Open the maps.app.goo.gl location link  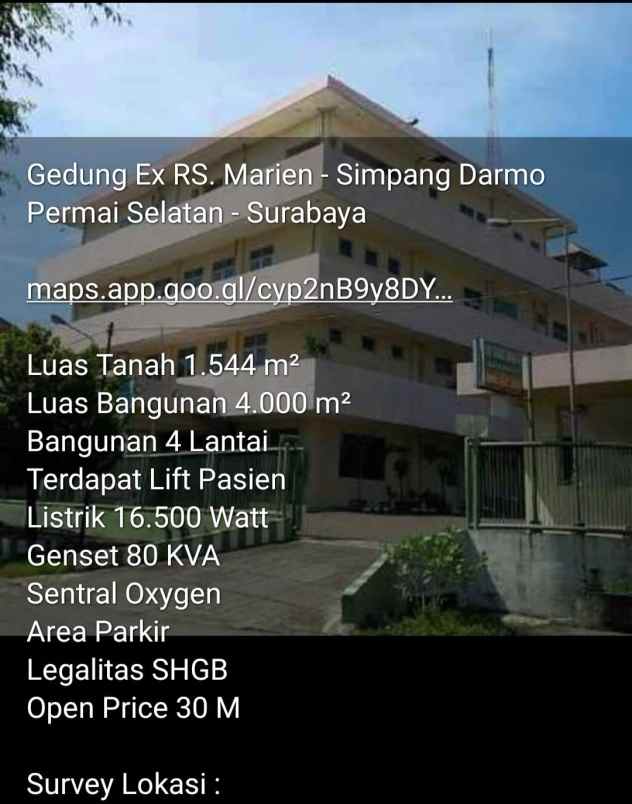point(240,290)
